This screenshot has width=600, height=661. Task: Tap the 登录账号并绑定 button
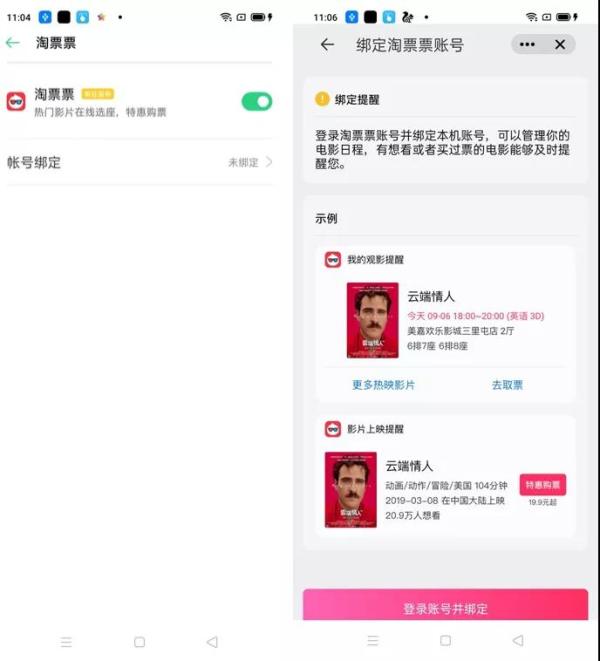point(445,607)
